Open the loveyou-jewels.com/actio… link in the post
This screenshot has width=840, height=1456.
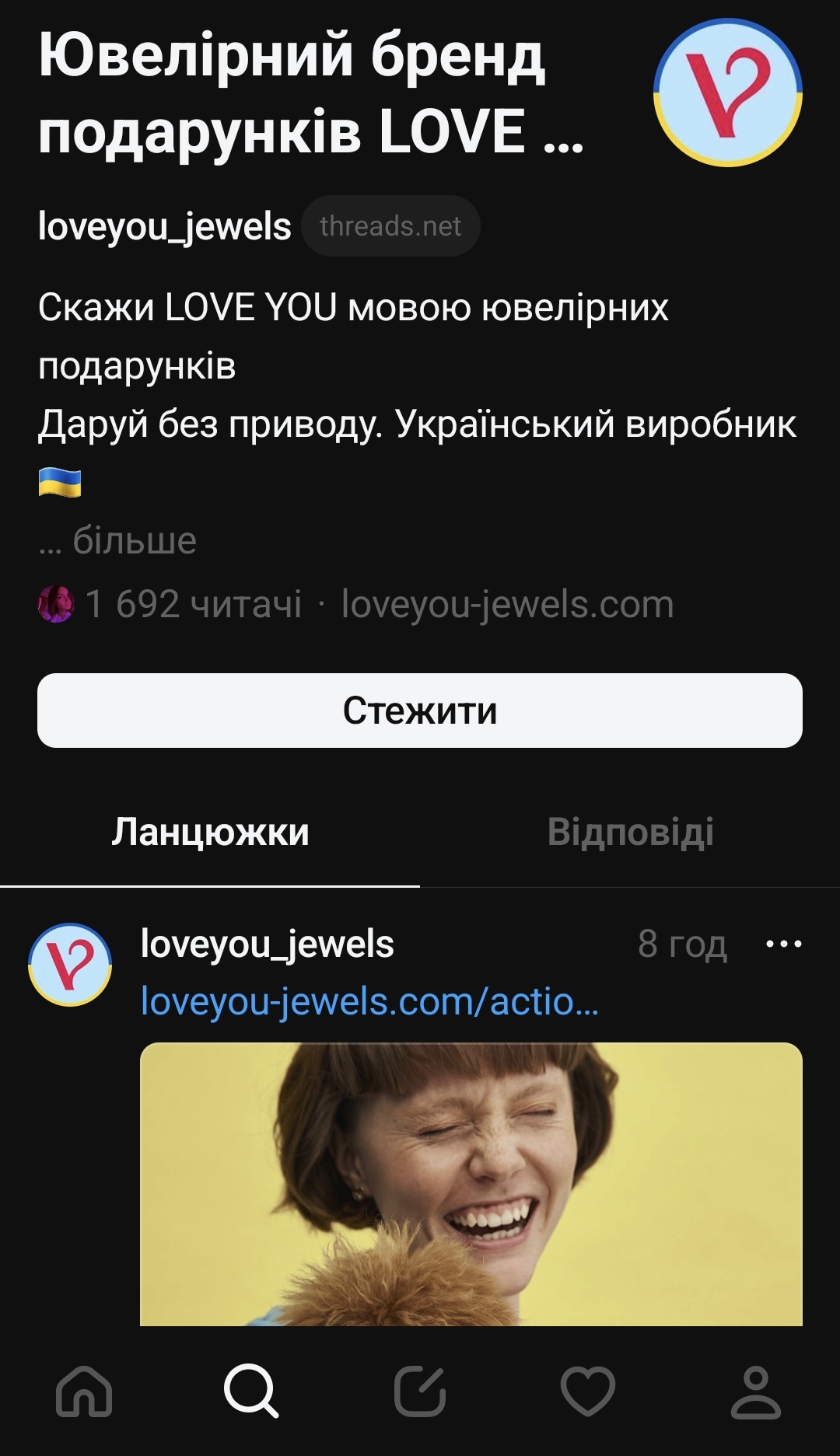pyautogui.click(x=369, y=1001)
